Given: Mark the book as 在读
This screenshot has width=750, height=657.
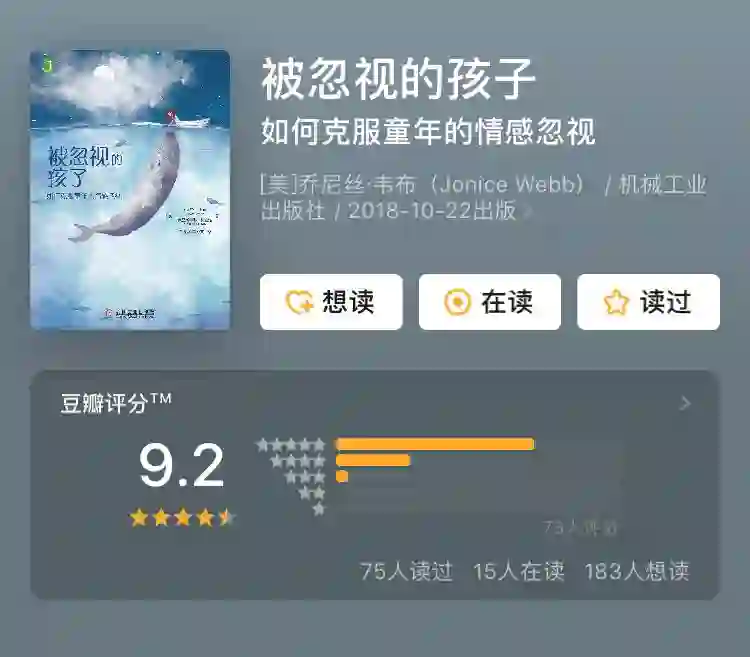Looking at the screenshot, I should (489, 302).
